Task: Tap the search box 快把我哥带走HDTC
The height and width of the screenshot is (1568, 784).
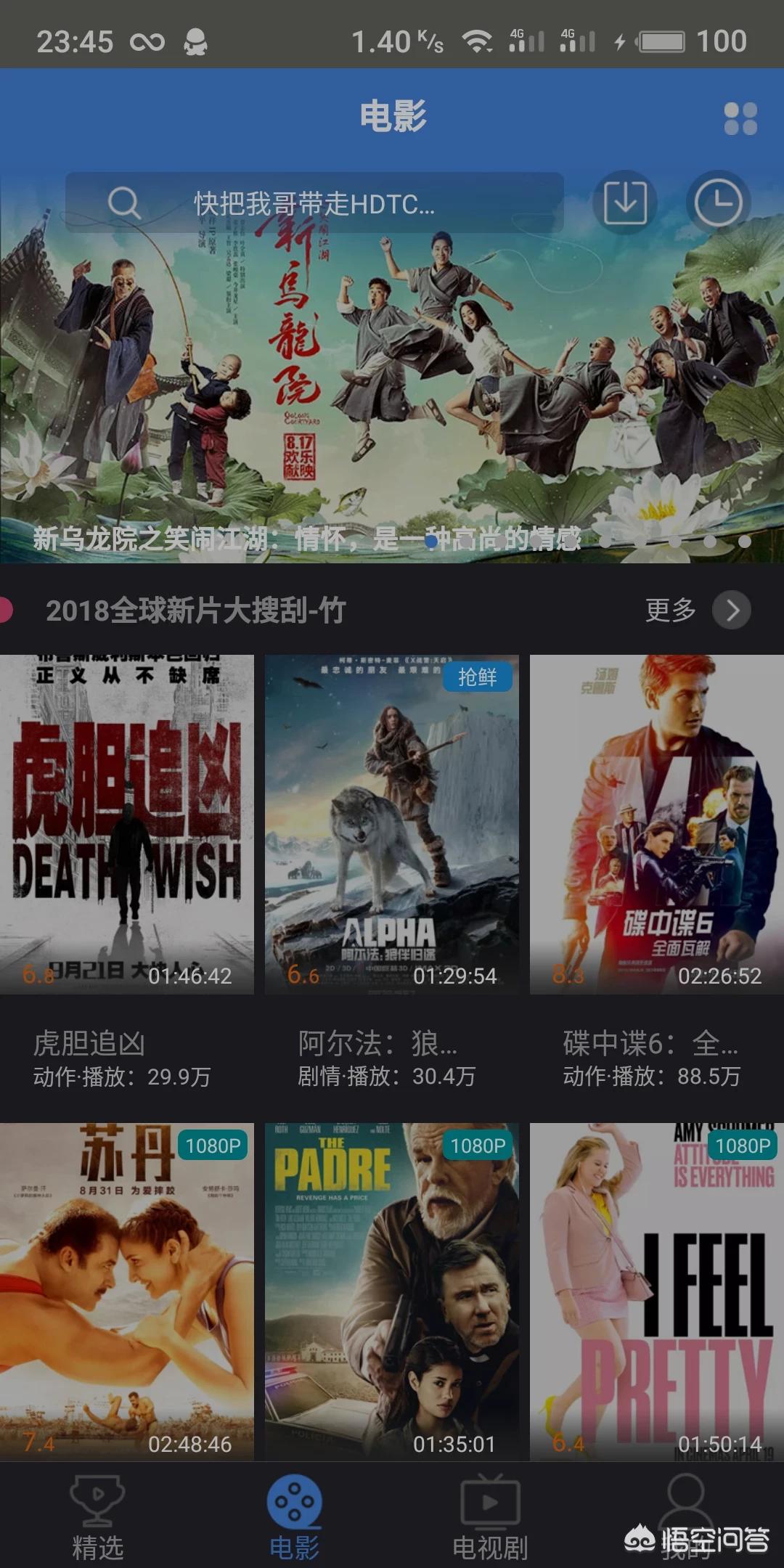Action: tap(314, 203)
